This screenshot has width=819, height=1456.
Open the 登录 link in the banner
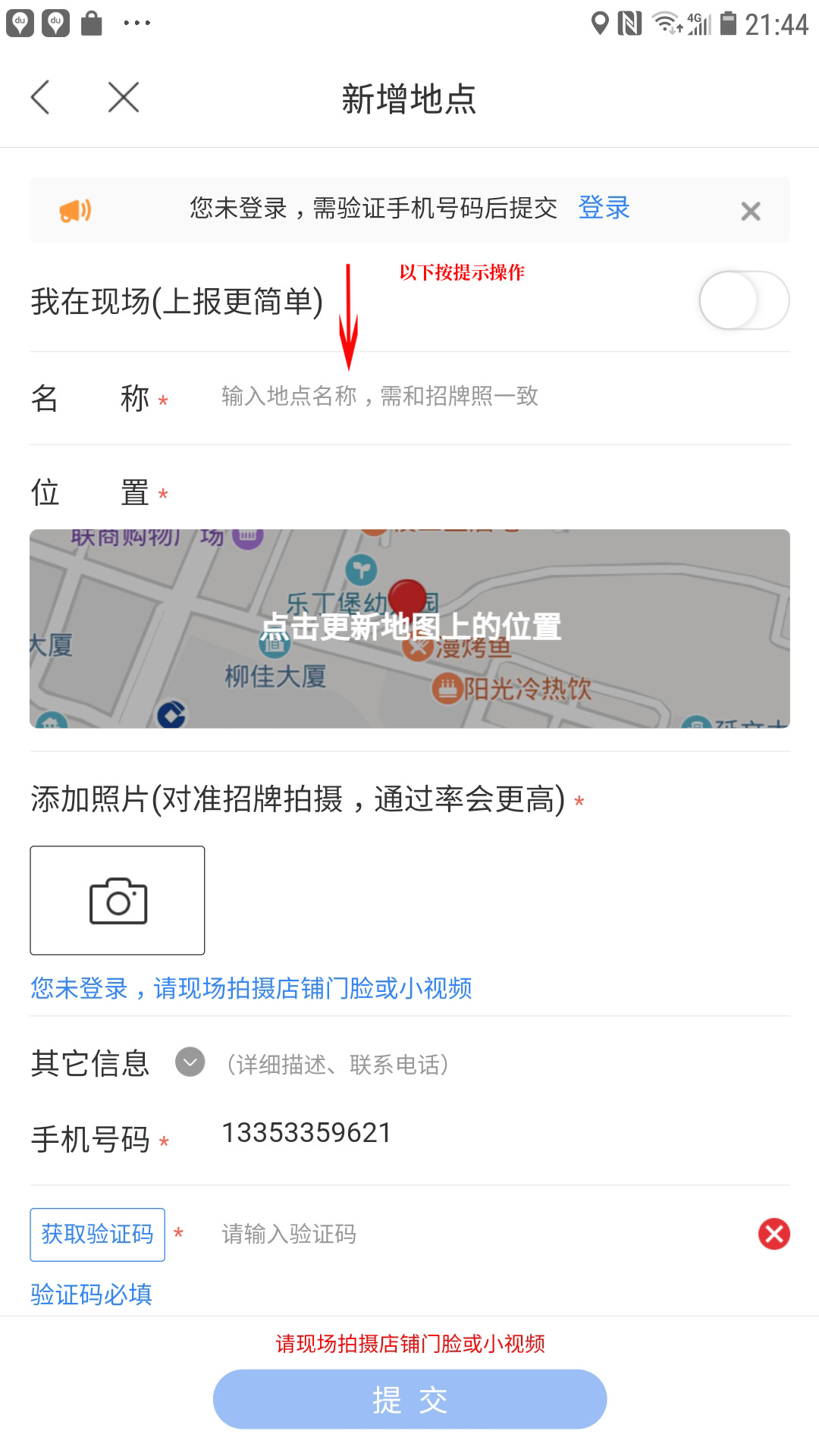pos(604,208)
